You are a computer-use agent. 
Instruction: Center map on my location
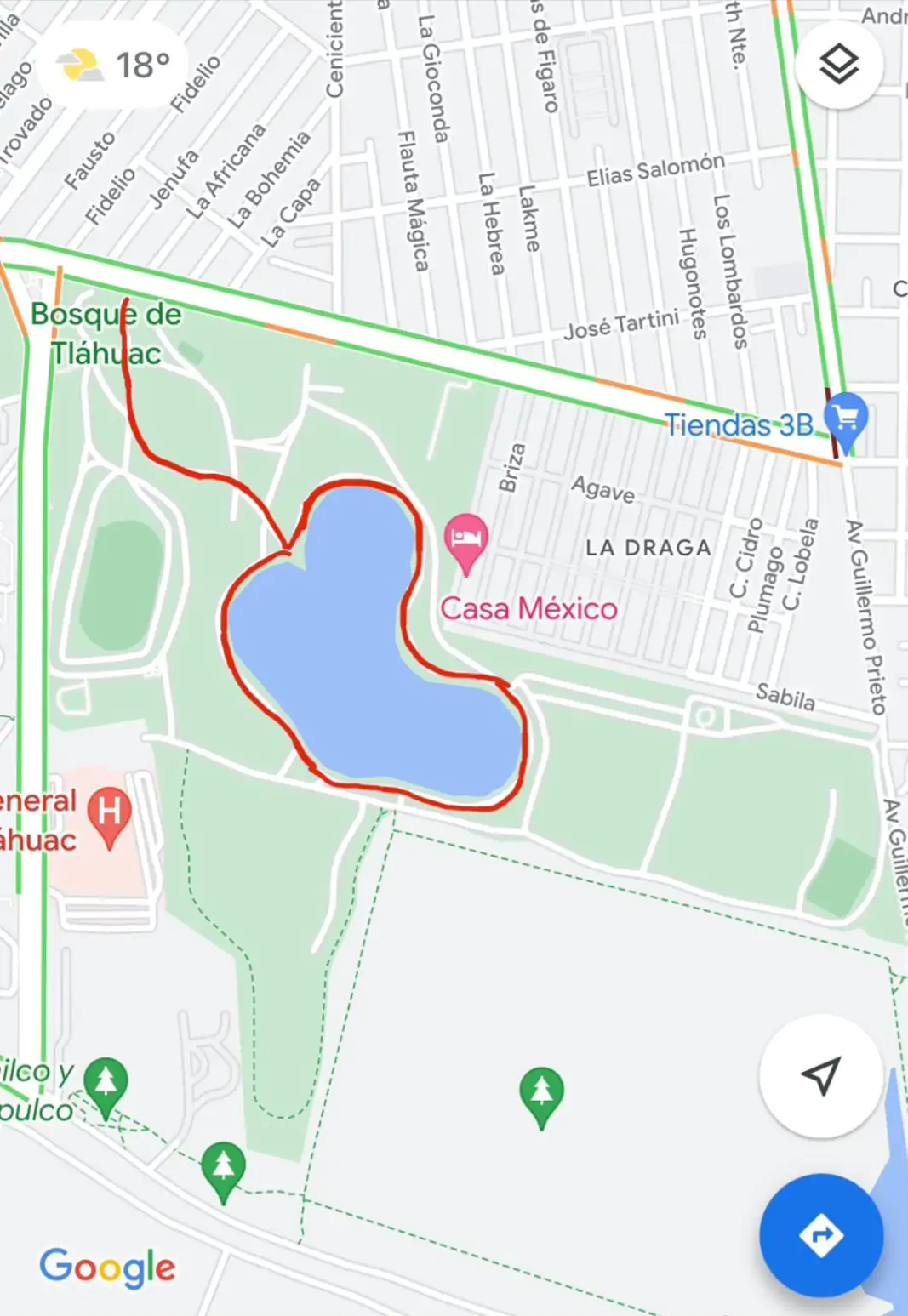(x=820, y=1076)
